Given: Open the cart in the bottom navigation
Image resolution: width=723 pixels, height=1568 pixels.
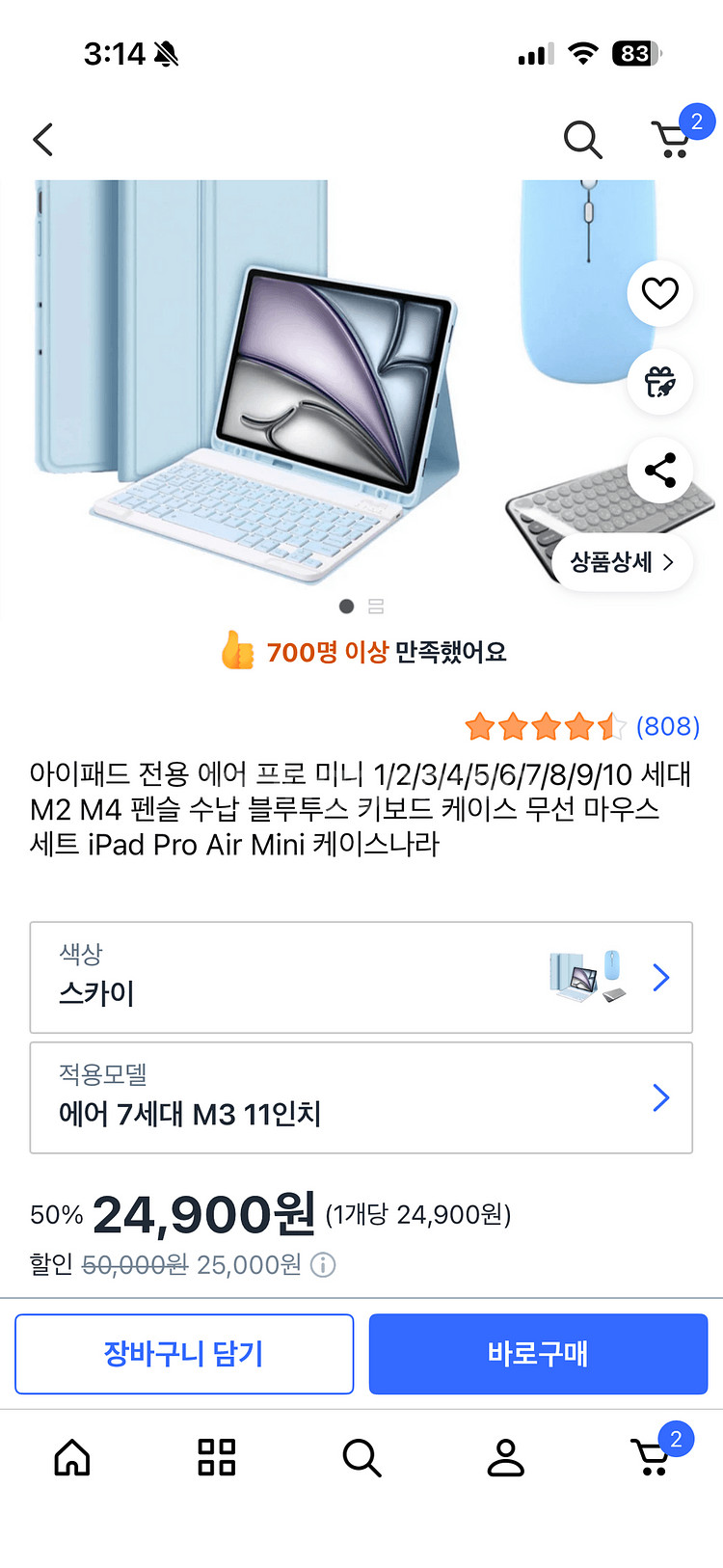Looking at the screenshot, I should pos(651,1458).
